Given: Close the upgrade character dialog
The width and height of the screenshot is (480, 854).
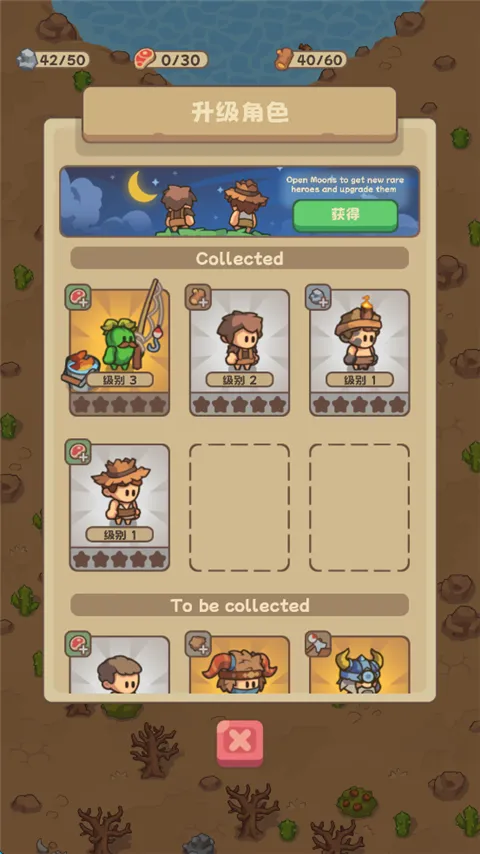Looking at the screenshot, I should click(240, 743).
